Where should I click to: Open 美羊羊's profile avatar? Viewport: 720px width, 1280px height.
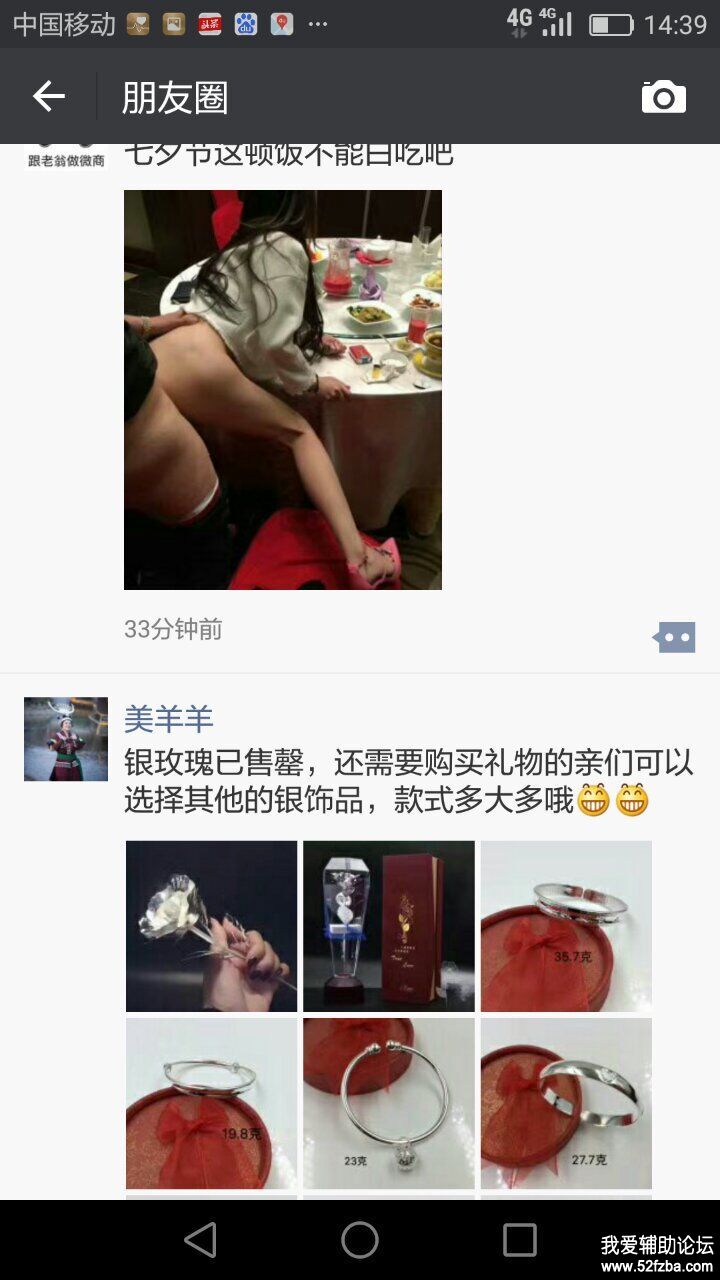pos(66,739)
